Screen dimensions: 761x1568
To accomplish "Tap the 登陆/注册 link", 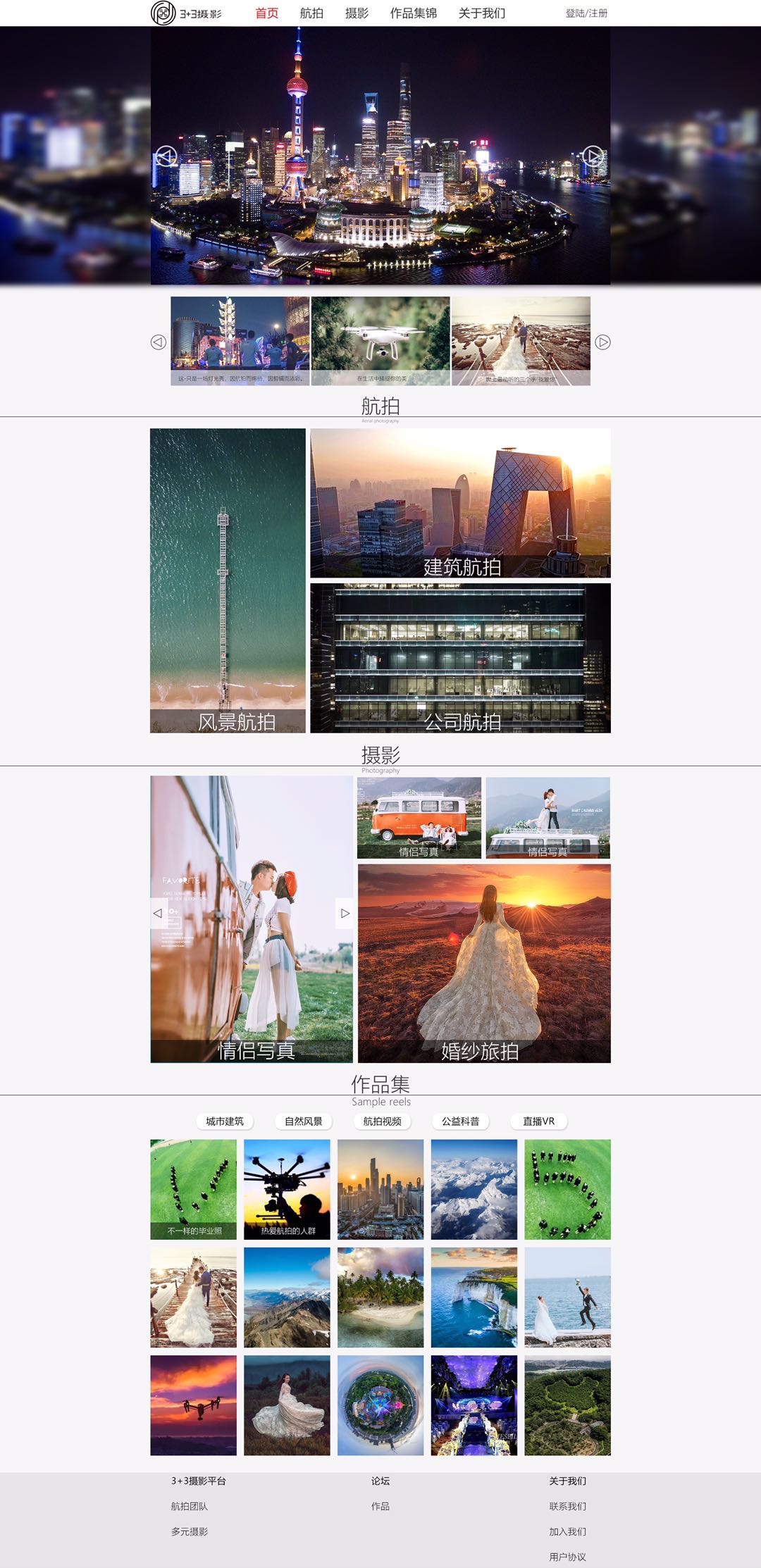I will click(x=586, y=13).
